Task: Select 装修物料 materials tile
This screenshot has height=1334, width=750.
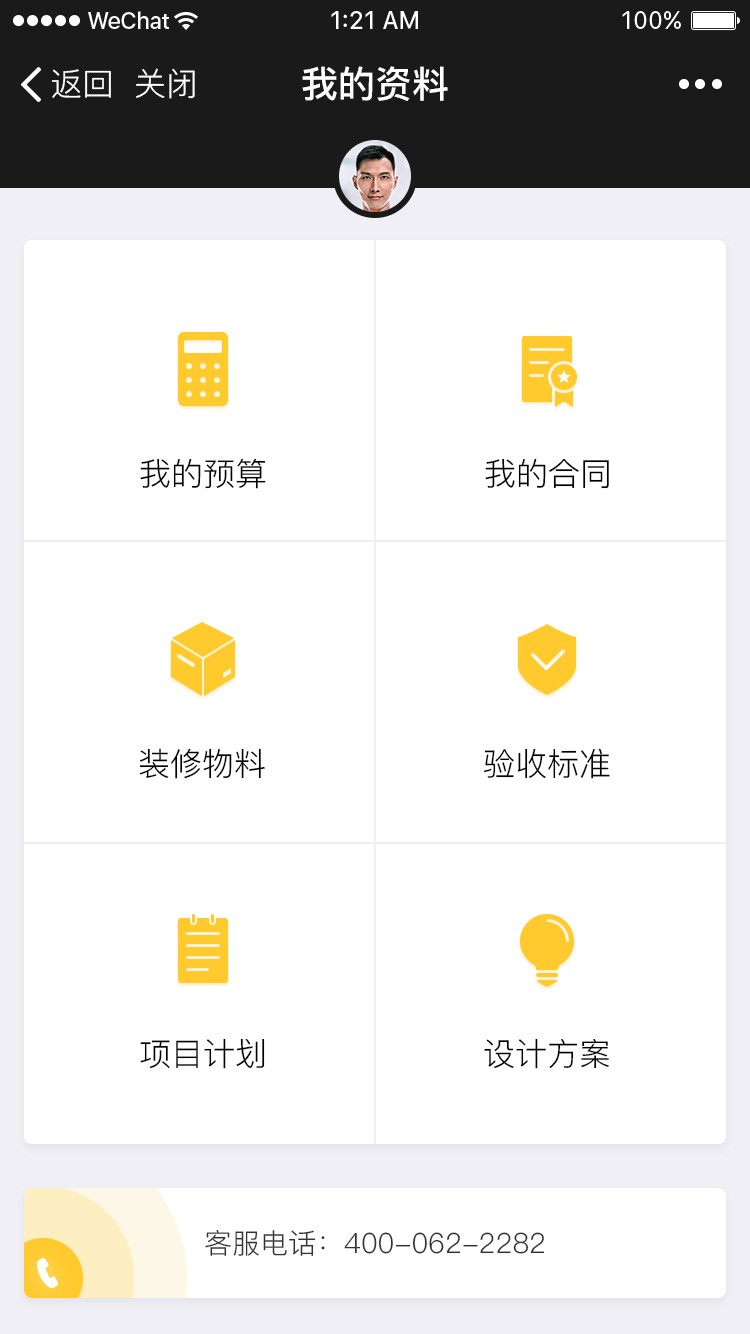Action: click(200, 692)
